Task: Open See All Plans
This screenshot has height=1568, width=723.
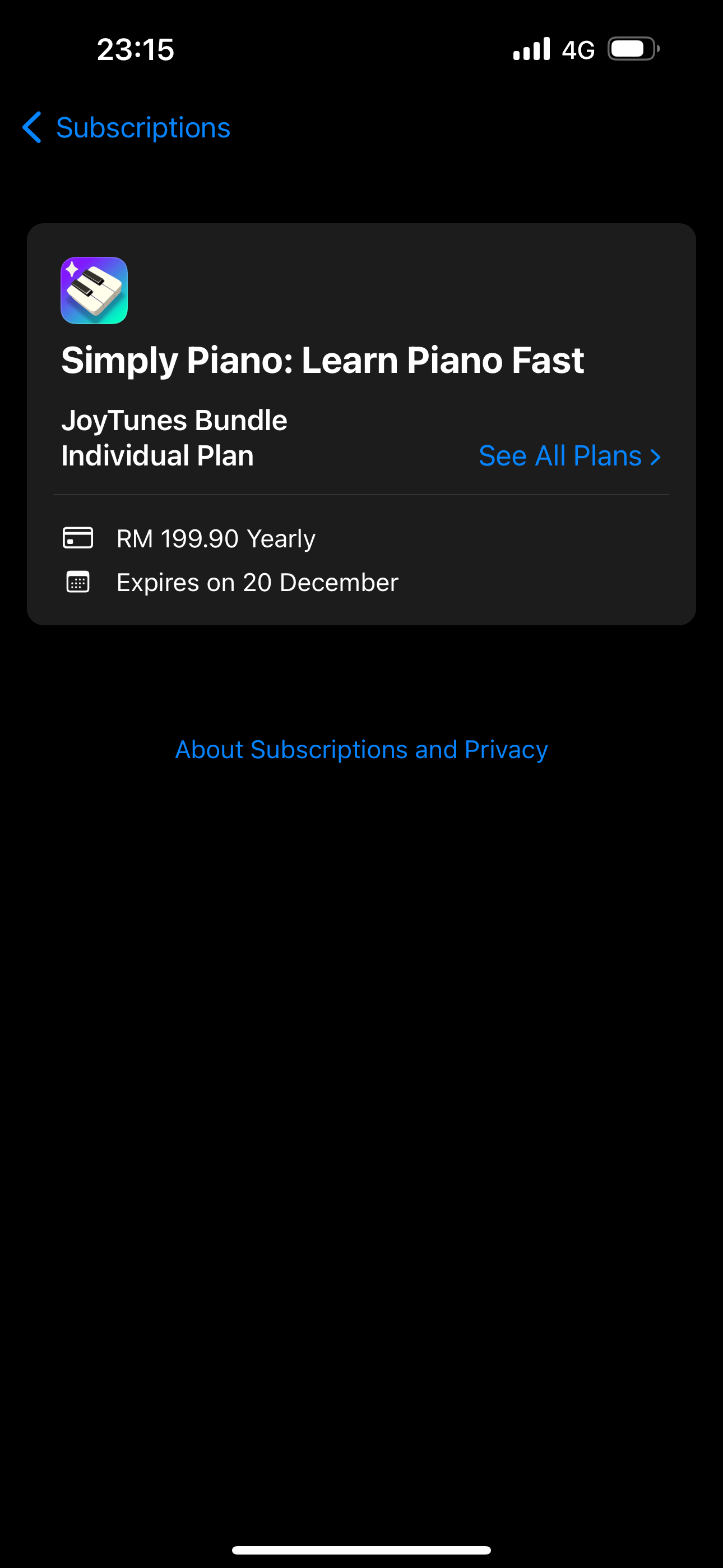Action: [x=560, y=456]
